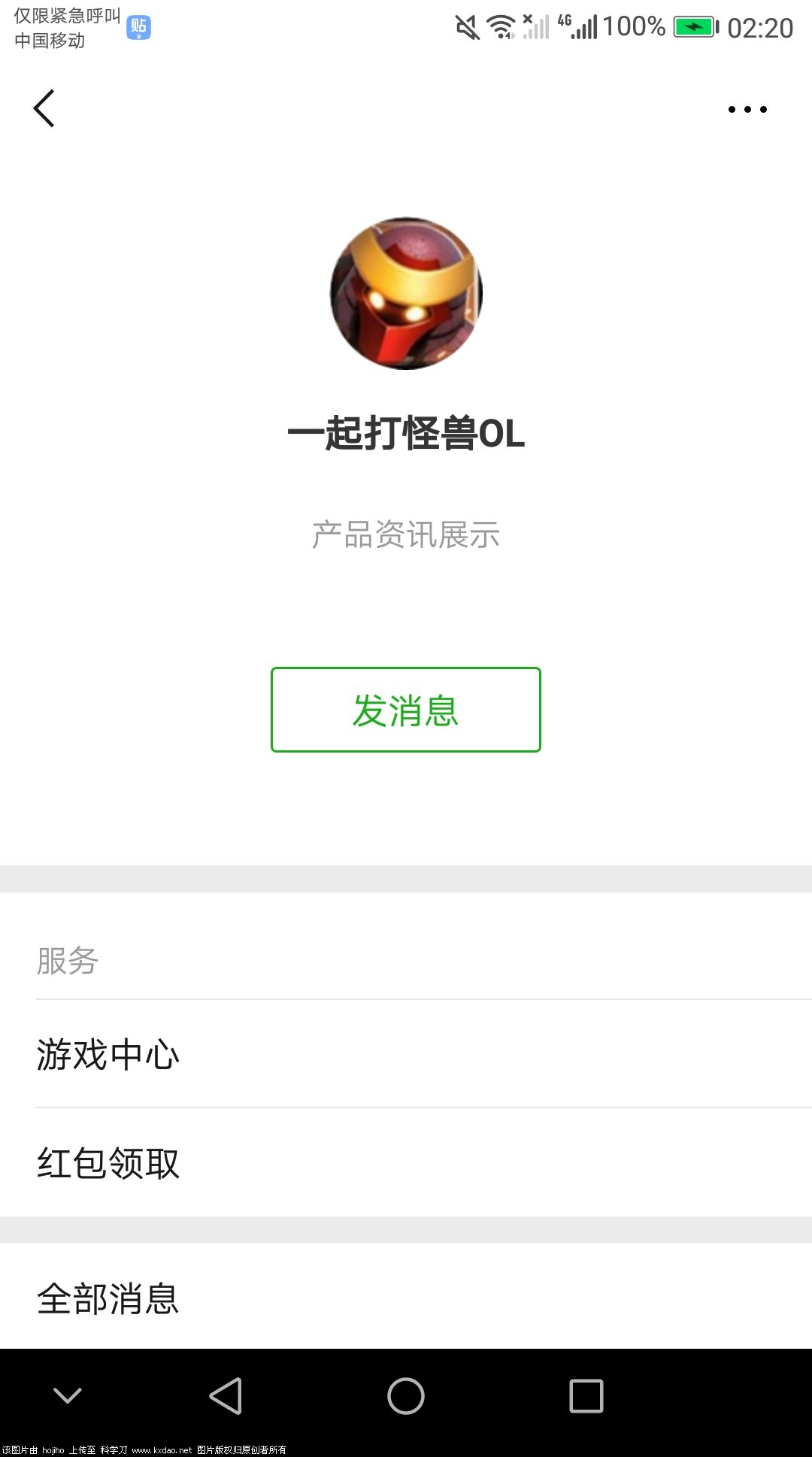
Task: Hide the navigation bar with the down chevron
Action: pyautogui.click(x=68, y=1396)
